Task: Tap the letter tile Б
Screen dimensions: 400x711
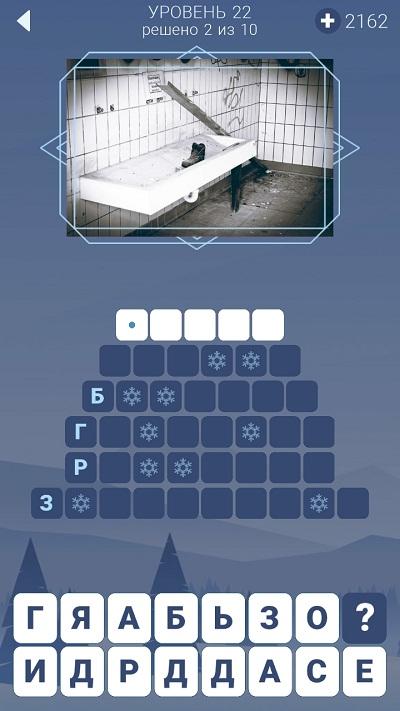Action: pos(176,618)
